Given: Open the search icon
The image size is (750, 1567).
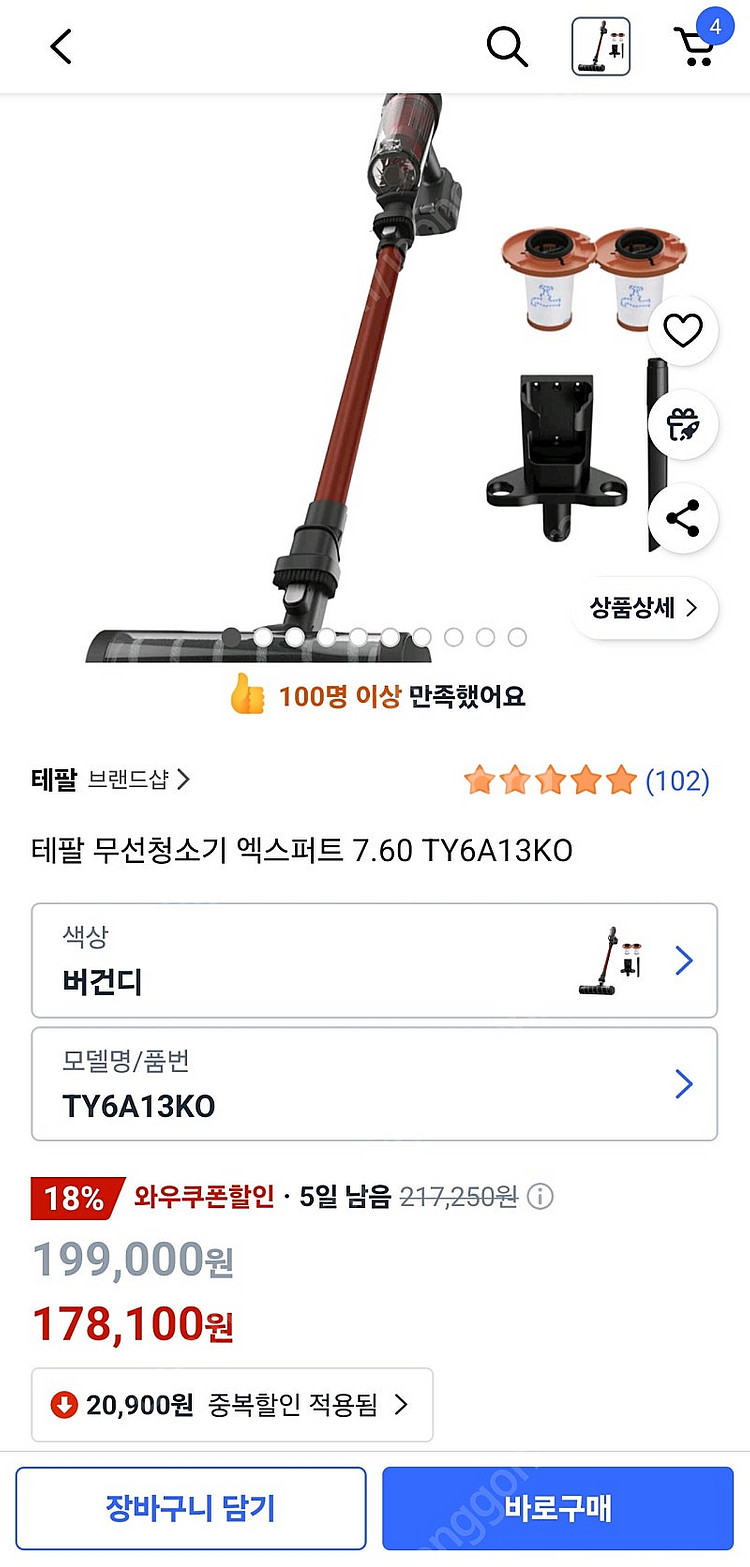Looking at the screenshot, I should tap(507, 46).
